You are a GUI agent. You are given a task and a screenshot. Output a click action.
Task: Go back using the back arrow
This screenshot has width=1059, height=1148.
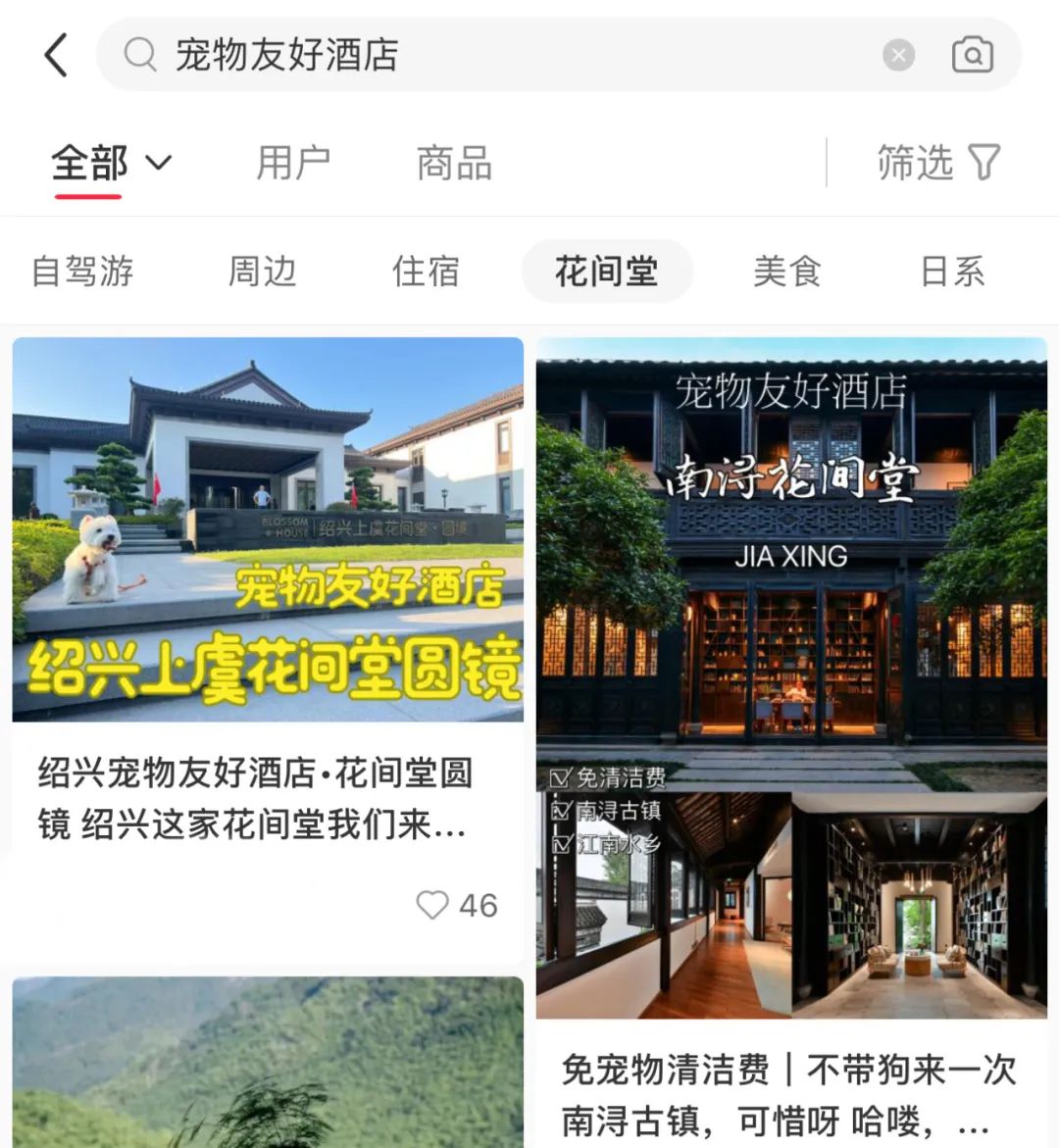[x=57, y=55]
